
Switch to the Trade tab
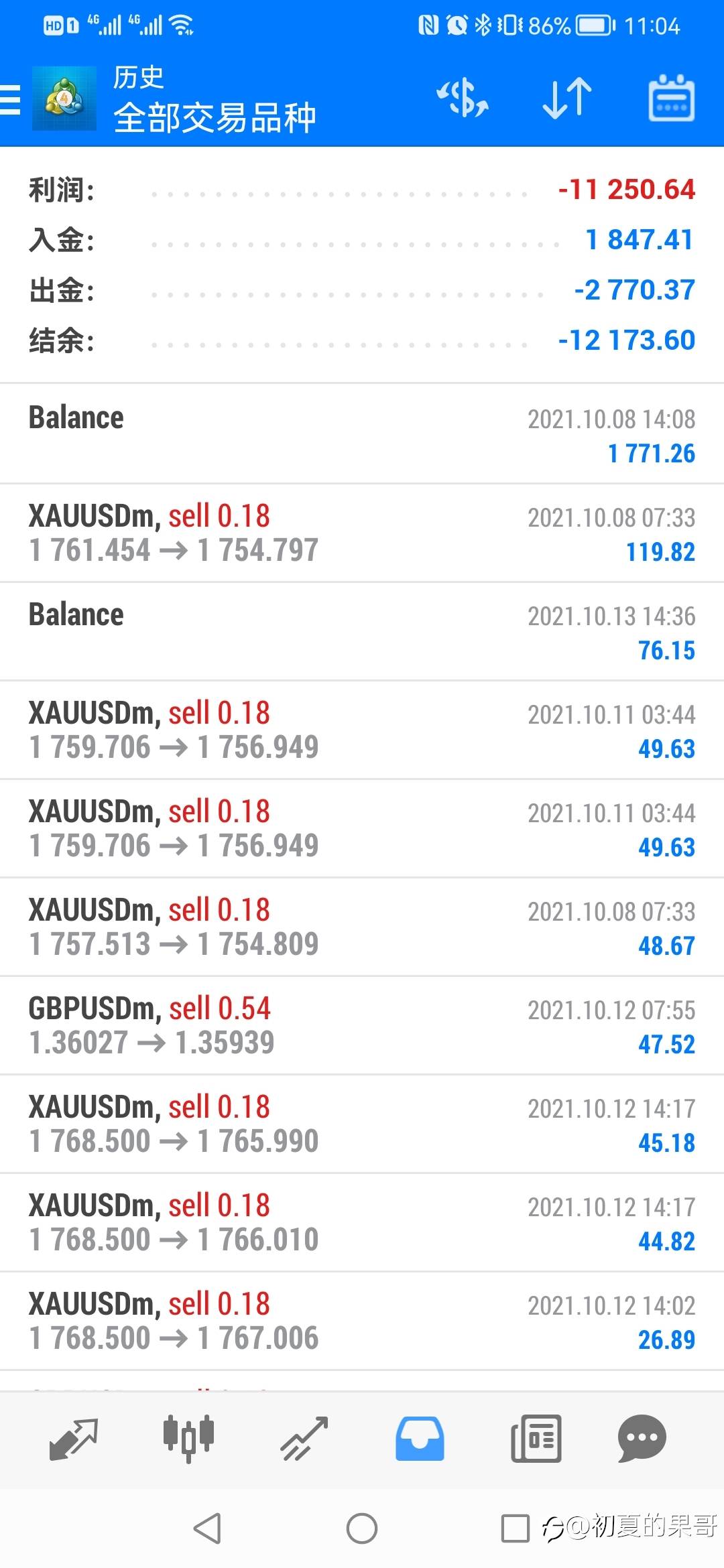click(x=304, y=1439)
